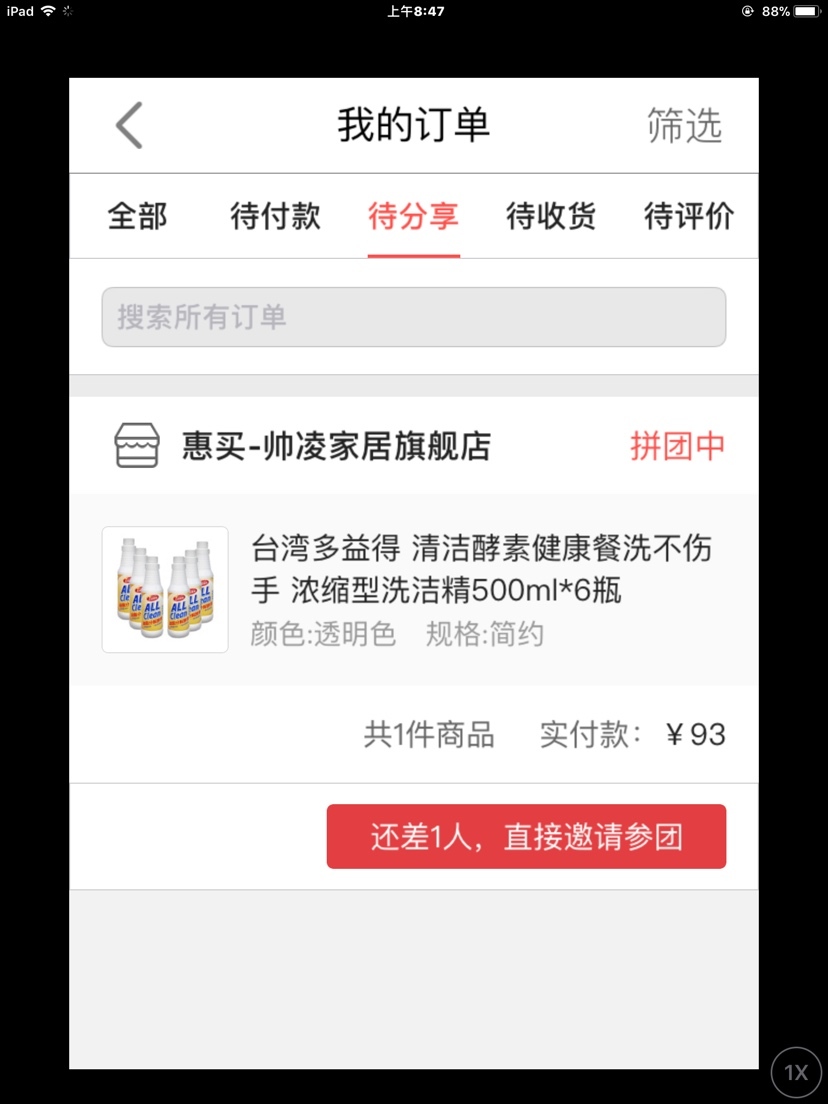
Task: Open the 惠买-帅凌家居旗舰店 store
Action: 336,446
